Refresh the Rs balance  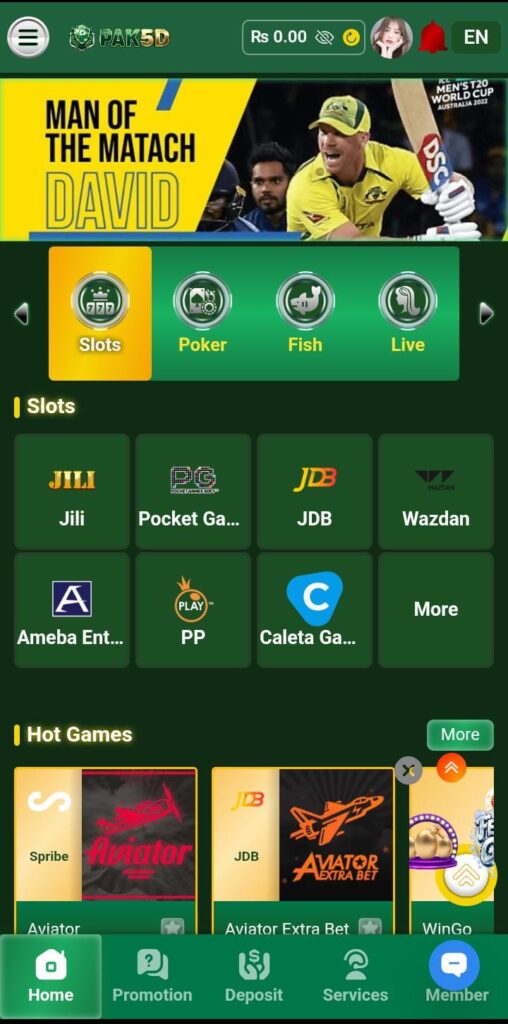[x=351, y=38]
